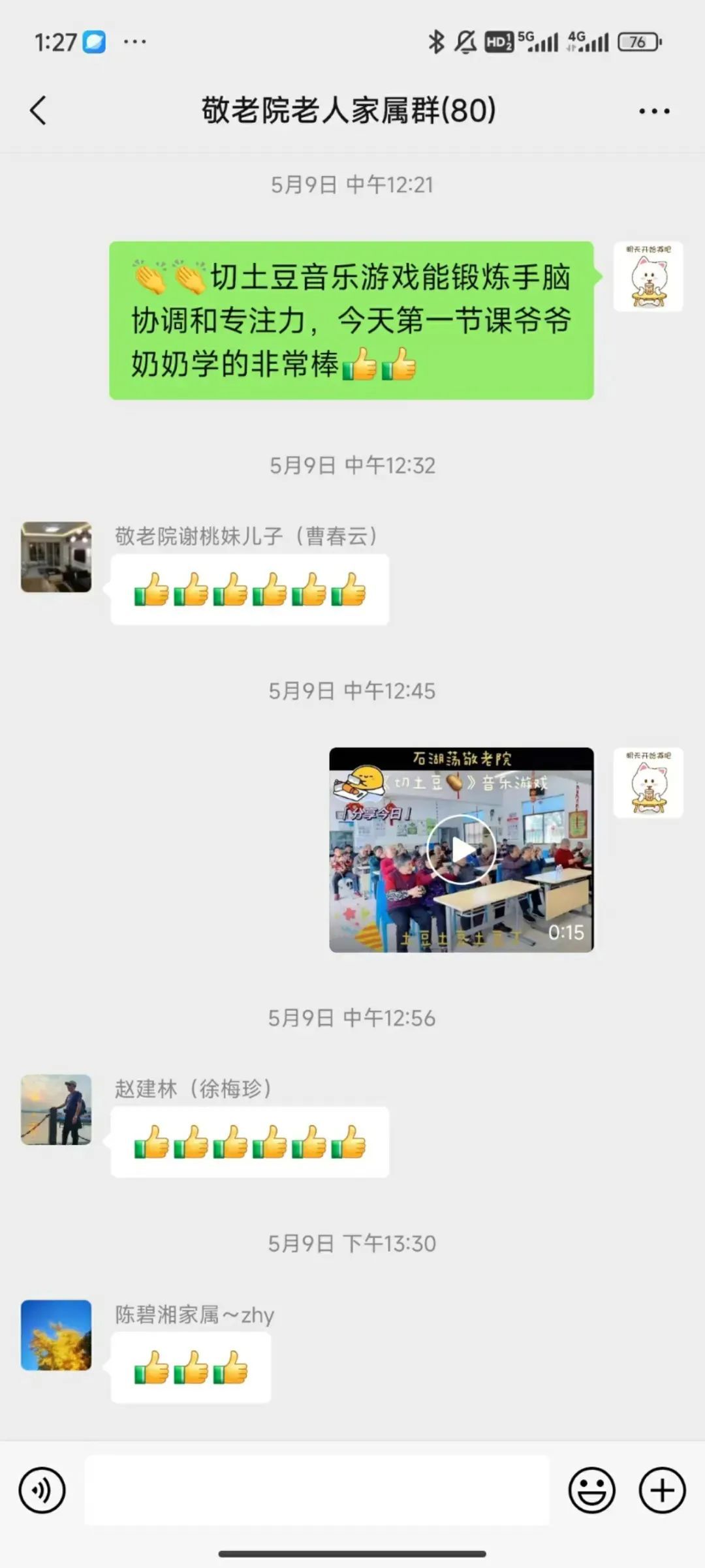Viewport: 705px width, 1568px height.
Task: Open the plus attachments menu
Action: coord(662,1491)
